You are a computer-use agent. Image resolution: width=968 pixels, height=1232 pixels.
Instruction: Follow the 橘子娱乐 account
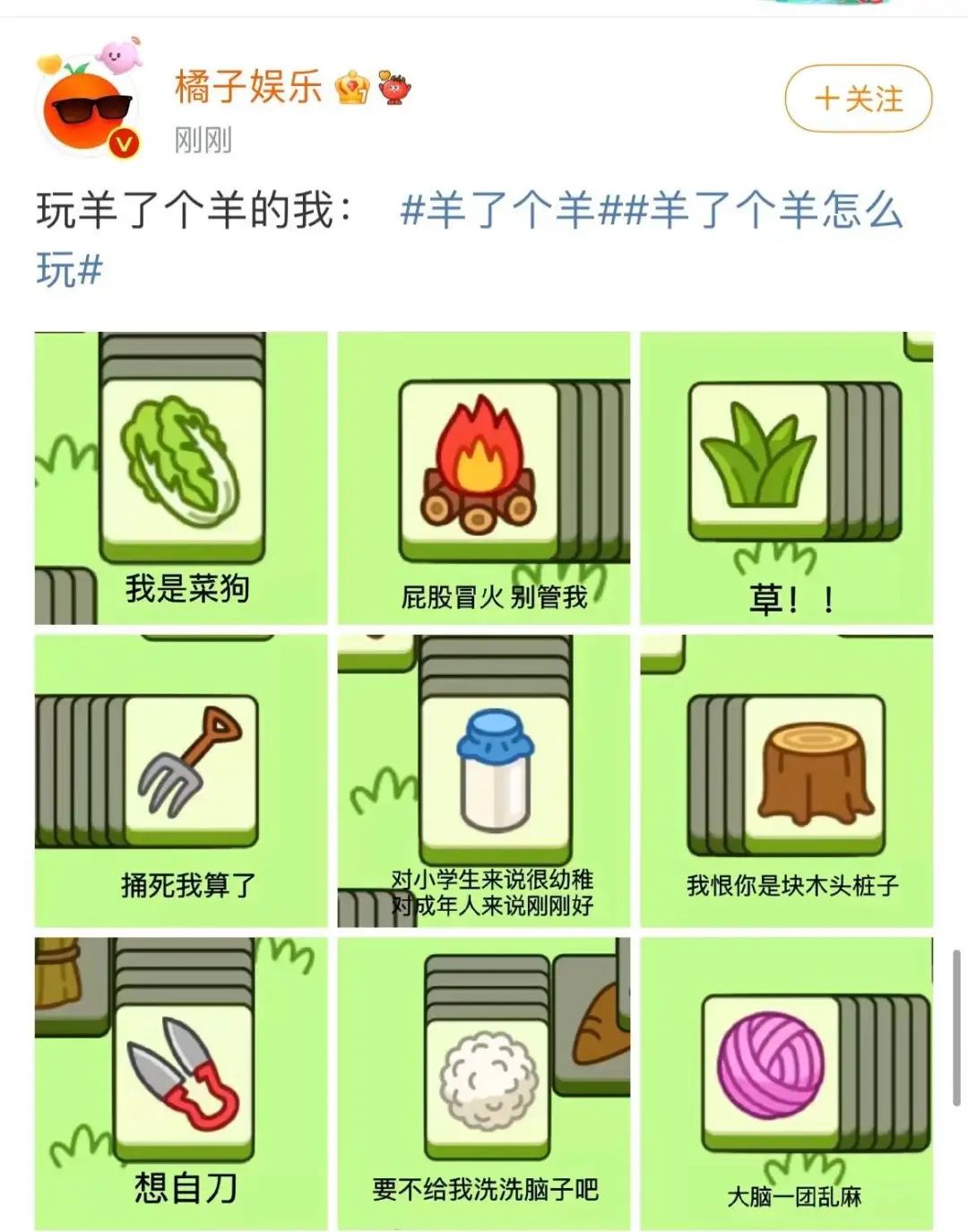tap(858, 99)
